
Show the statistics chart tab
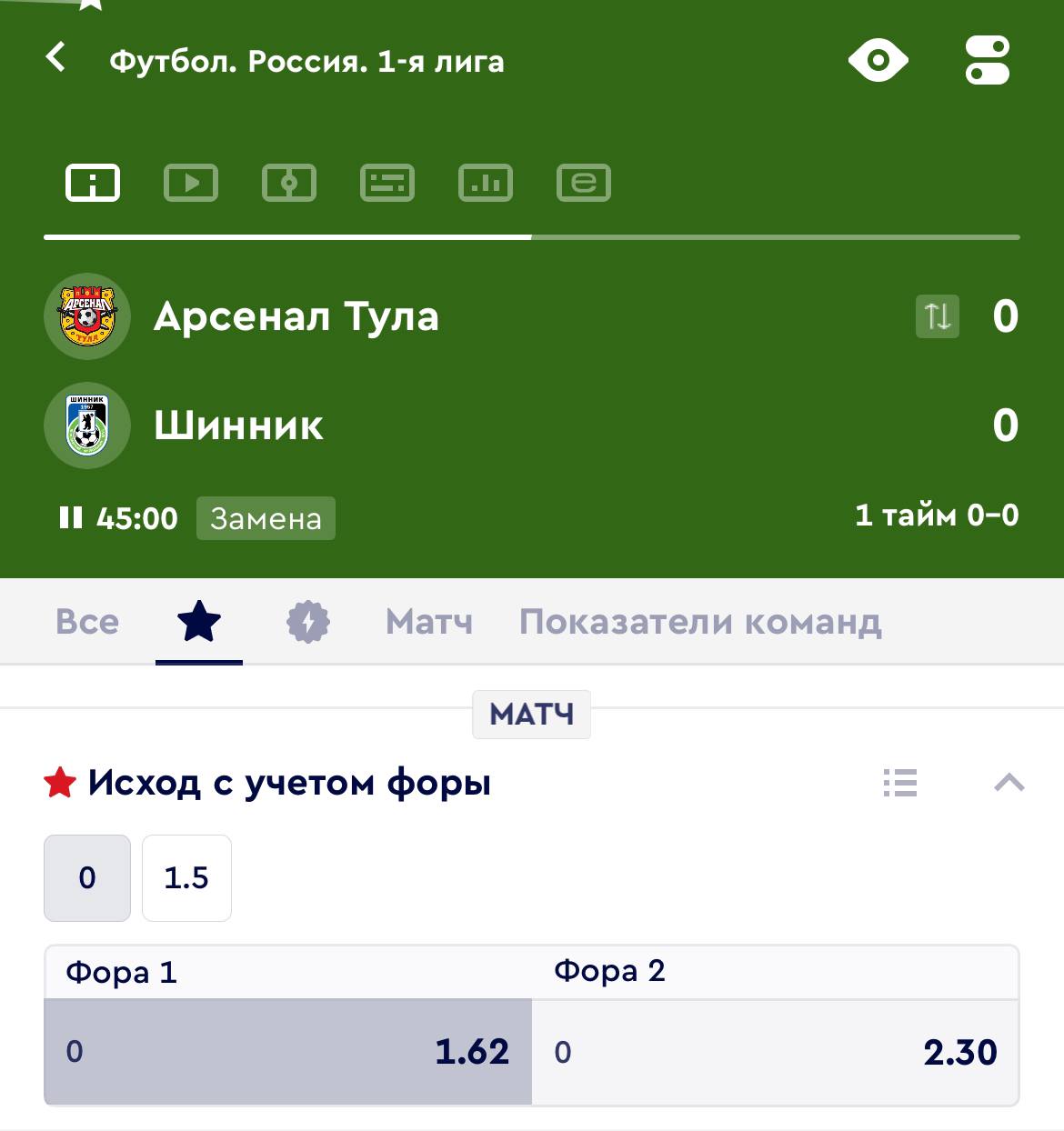[486, 183]
